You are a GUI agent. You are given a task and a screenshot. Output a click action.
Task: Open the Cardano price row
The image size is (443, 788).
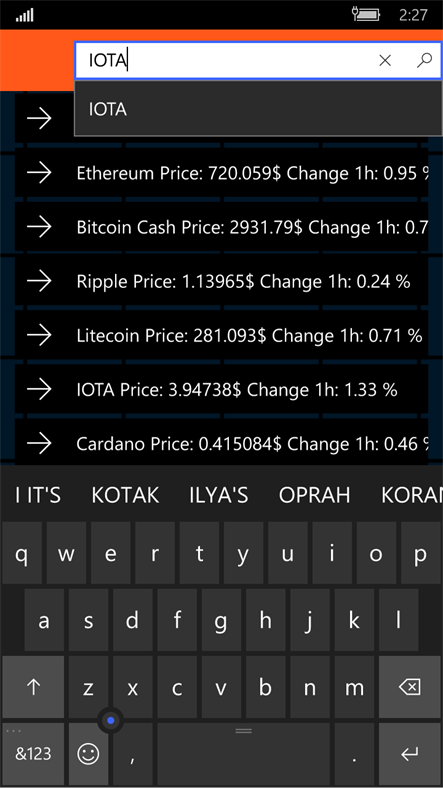point(222,443)
